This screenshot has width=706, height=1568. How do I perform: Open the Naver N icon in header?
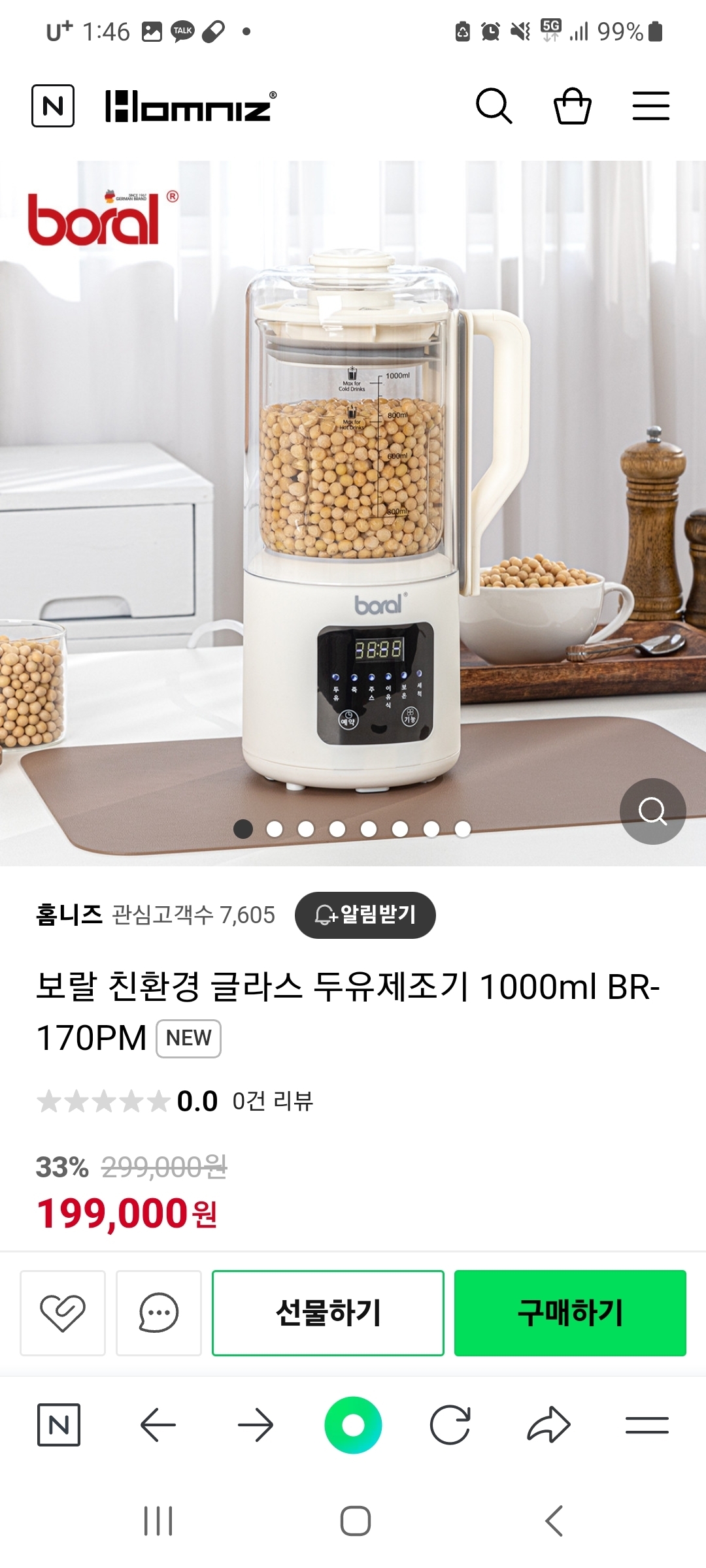pos(53,105)
